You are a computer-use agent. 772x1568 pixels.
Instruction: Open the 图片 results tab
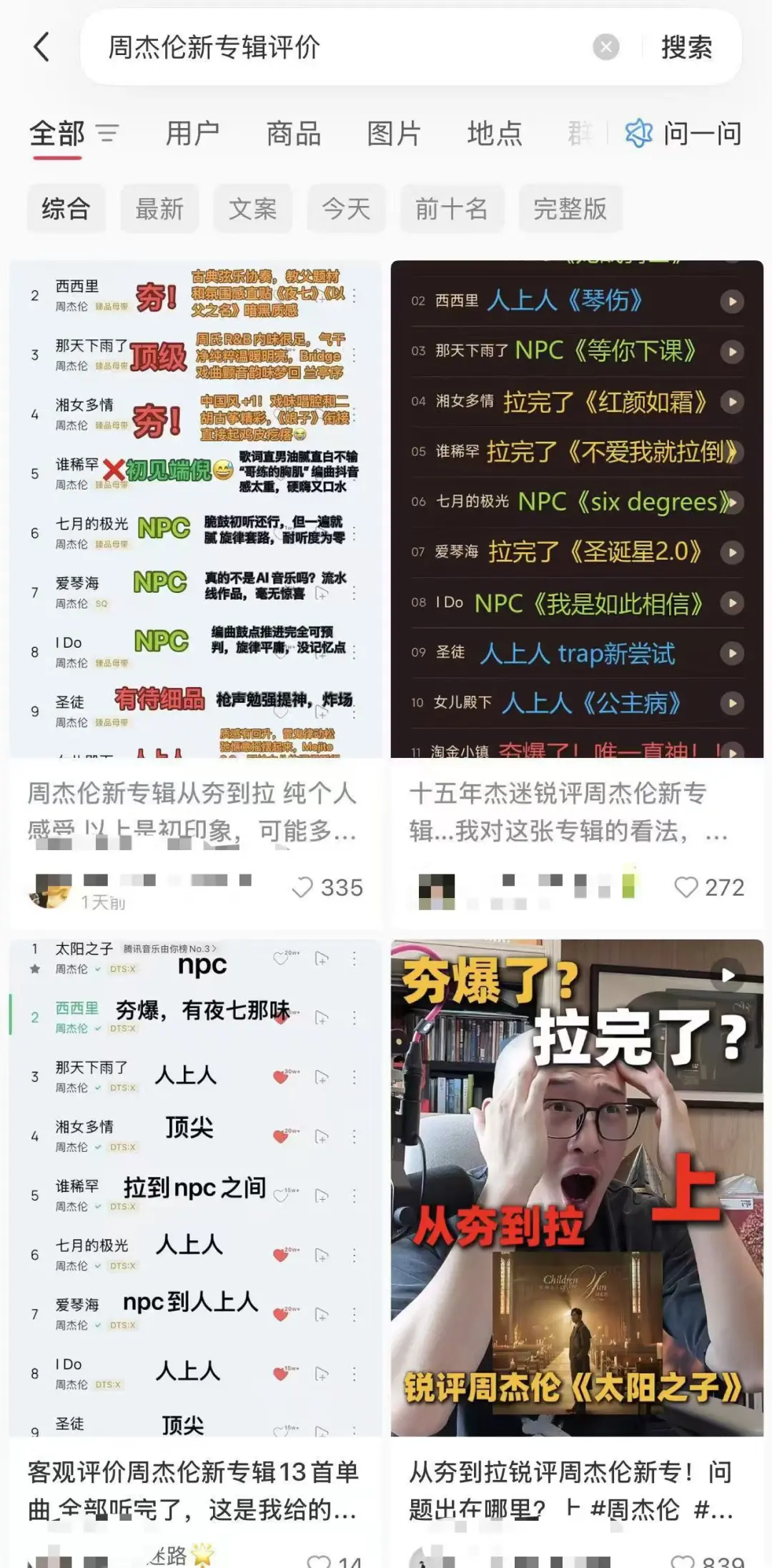click(x=392, y=133)
